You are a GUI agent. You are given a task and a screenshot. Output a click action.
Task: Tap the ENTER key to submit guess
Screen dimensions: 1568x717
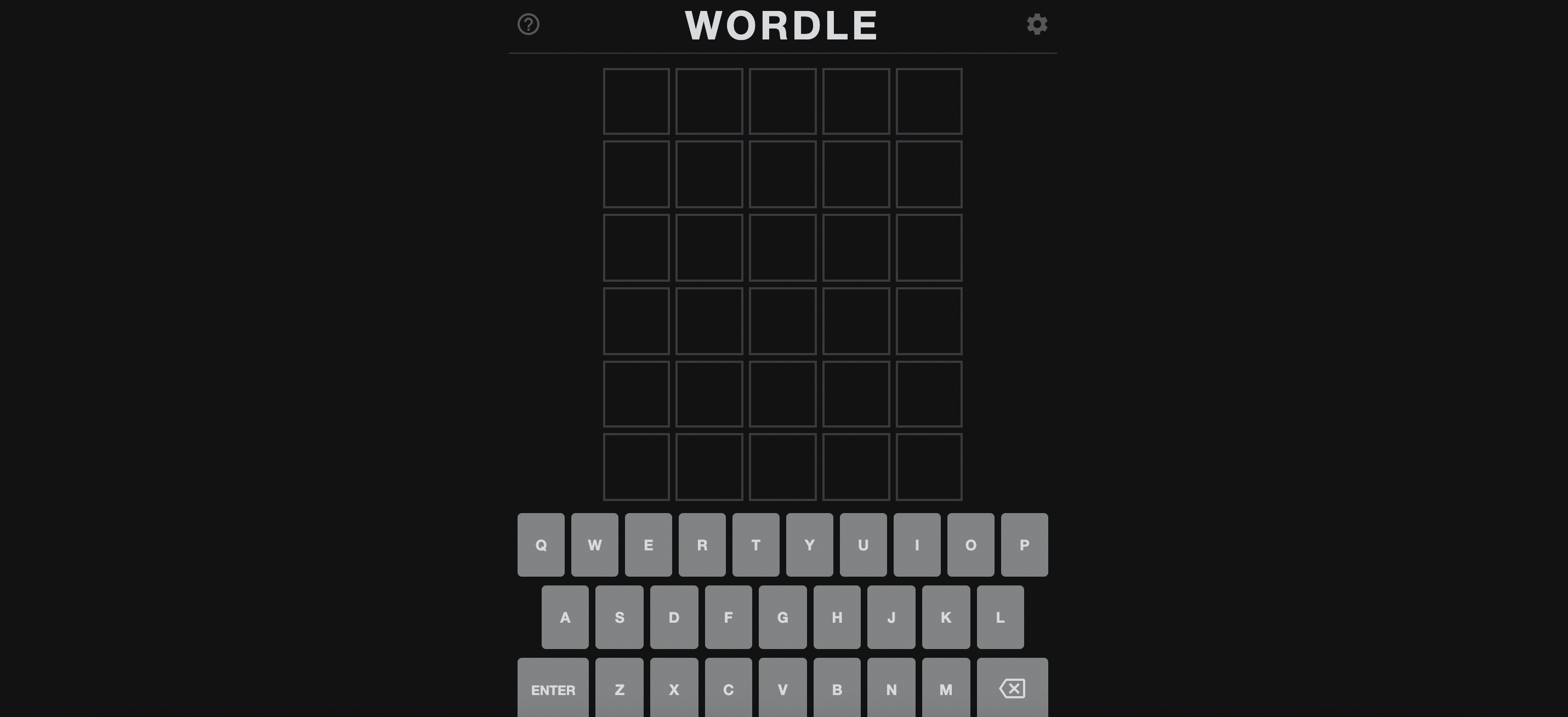553,689
